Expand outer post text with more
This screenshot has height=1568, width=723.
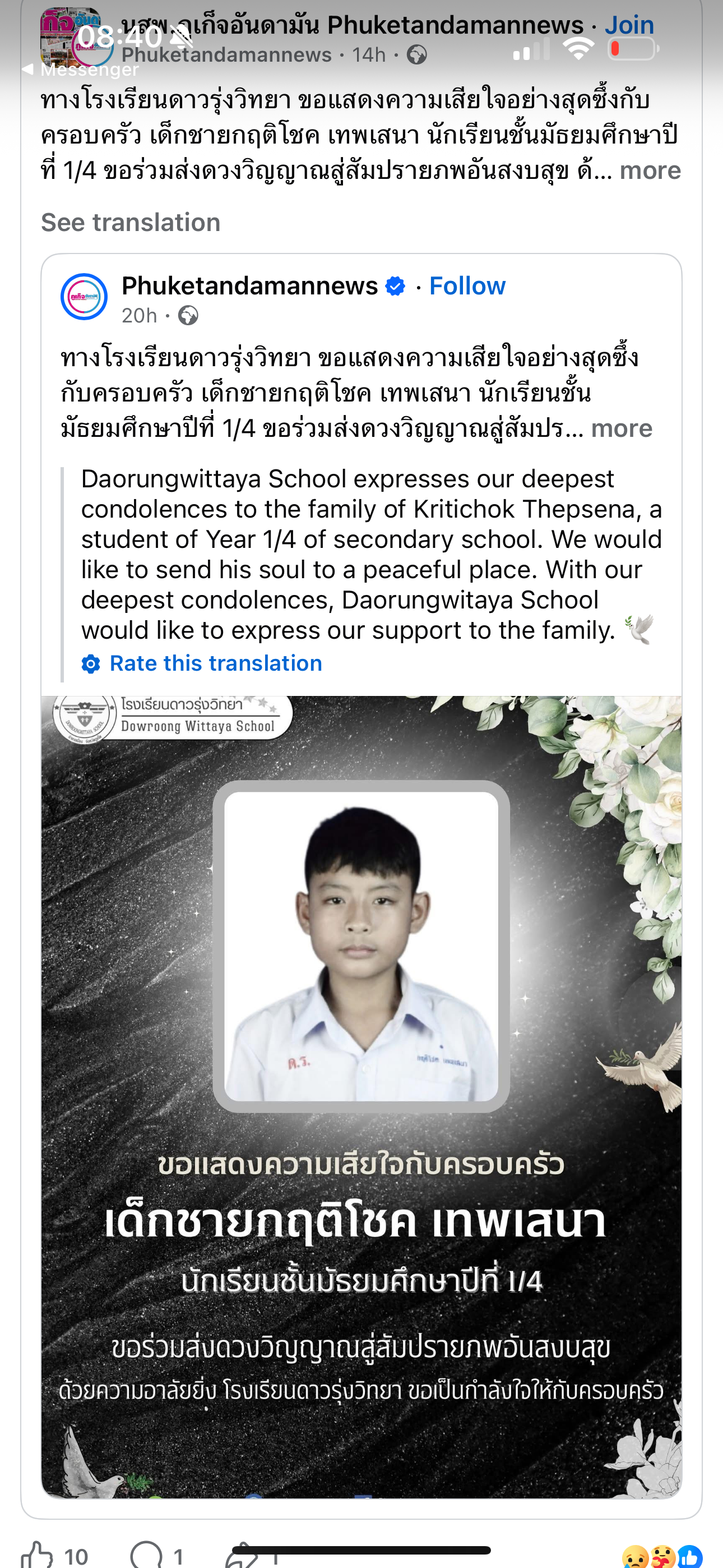(x=650, y=170)
